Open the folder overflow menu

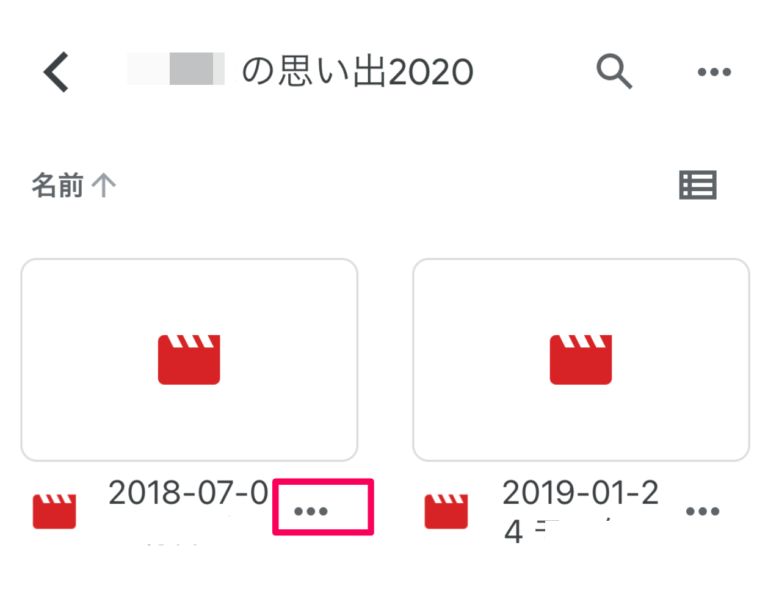click(x=714, y=72)
